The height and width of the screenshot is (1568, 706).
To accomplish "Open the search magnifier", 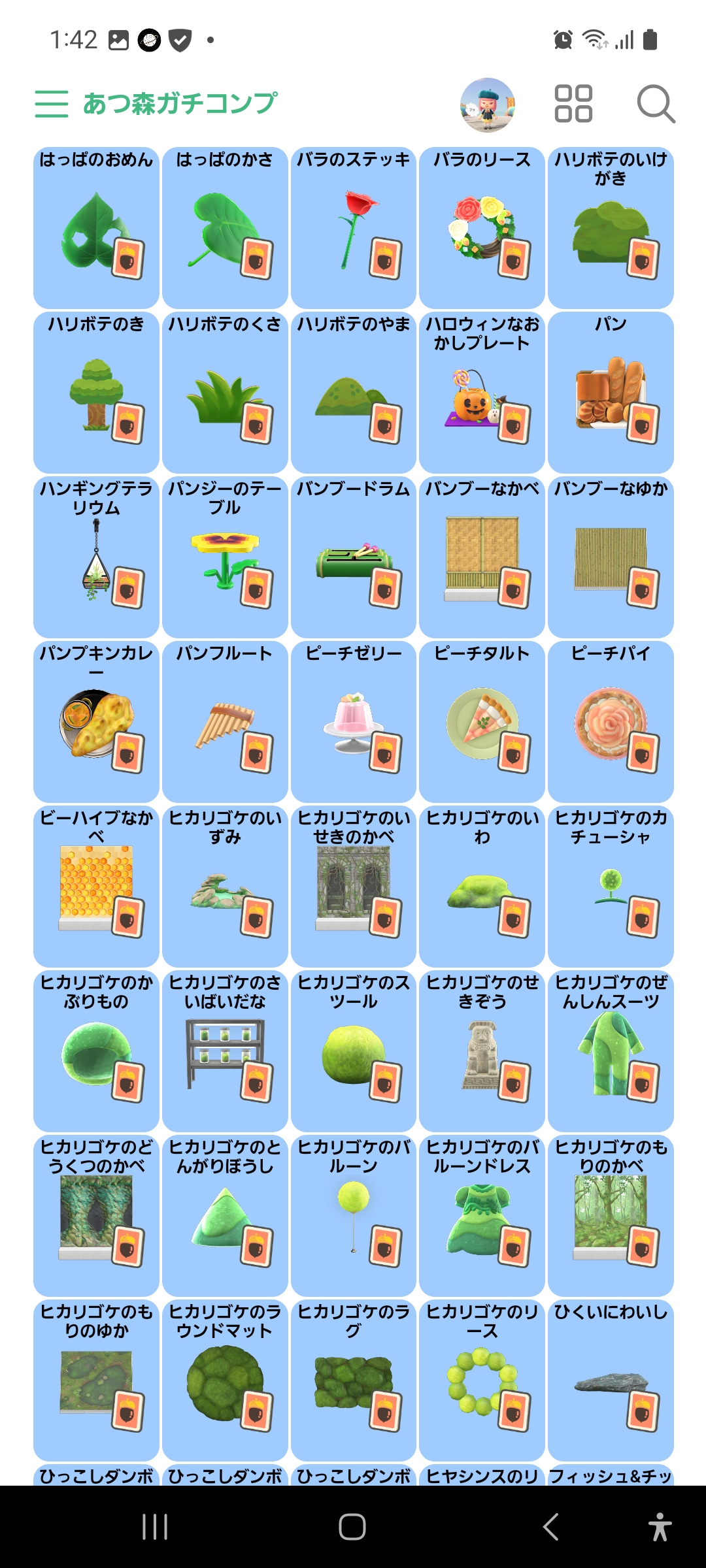I will [655, 104].
